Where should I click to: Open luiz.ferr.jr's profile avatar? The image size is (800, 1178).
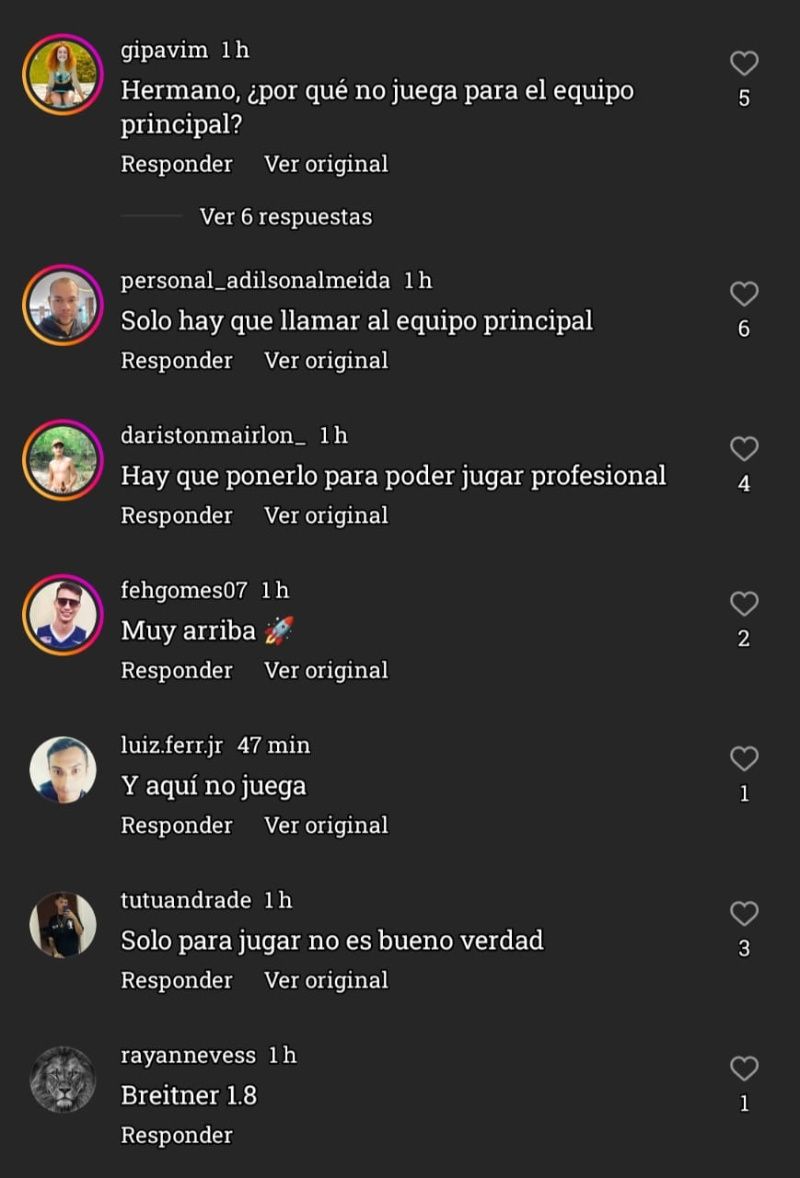click(x=63, y=770)
